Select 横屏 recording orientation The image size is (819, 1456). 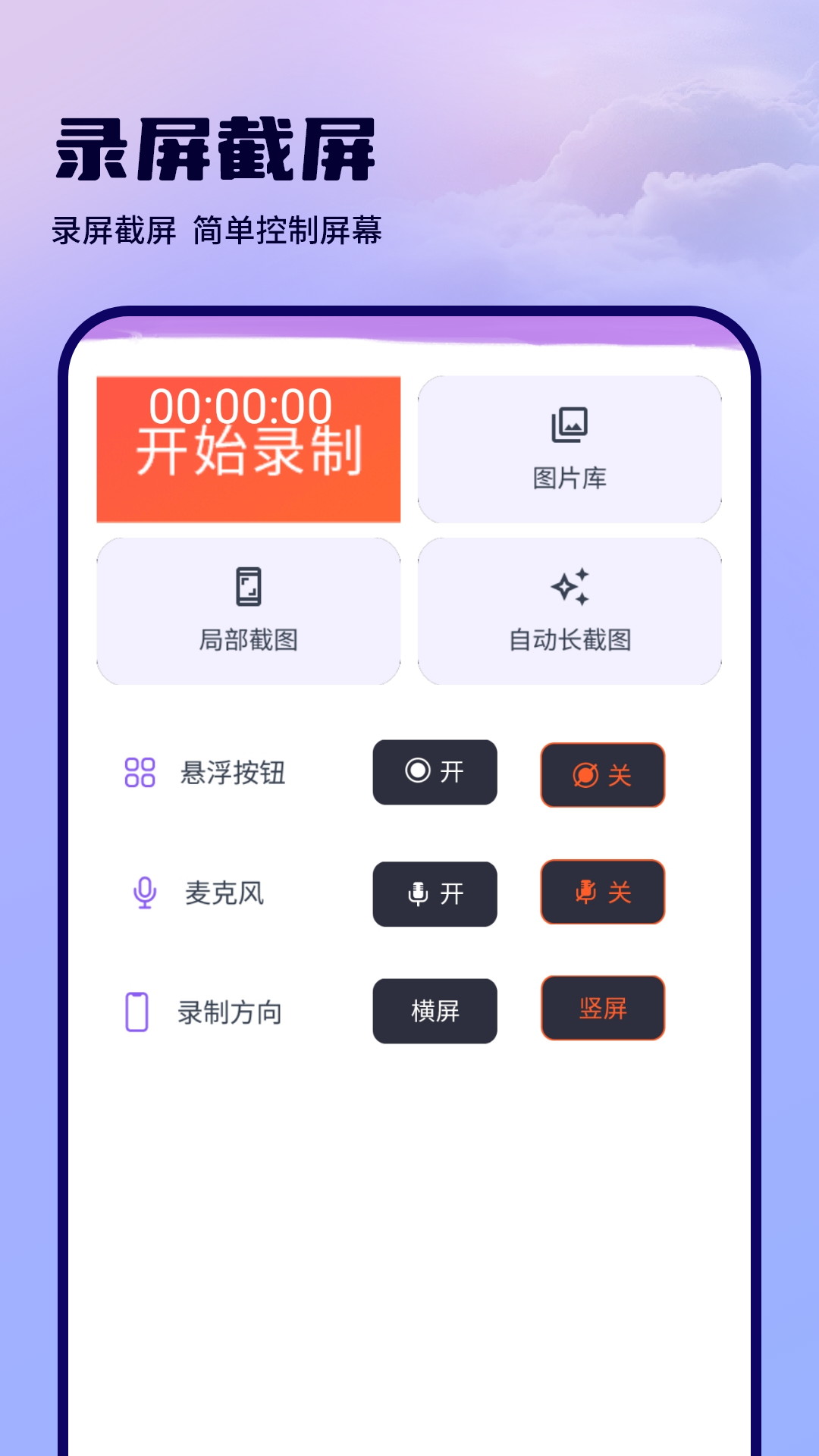[435, 1012]
